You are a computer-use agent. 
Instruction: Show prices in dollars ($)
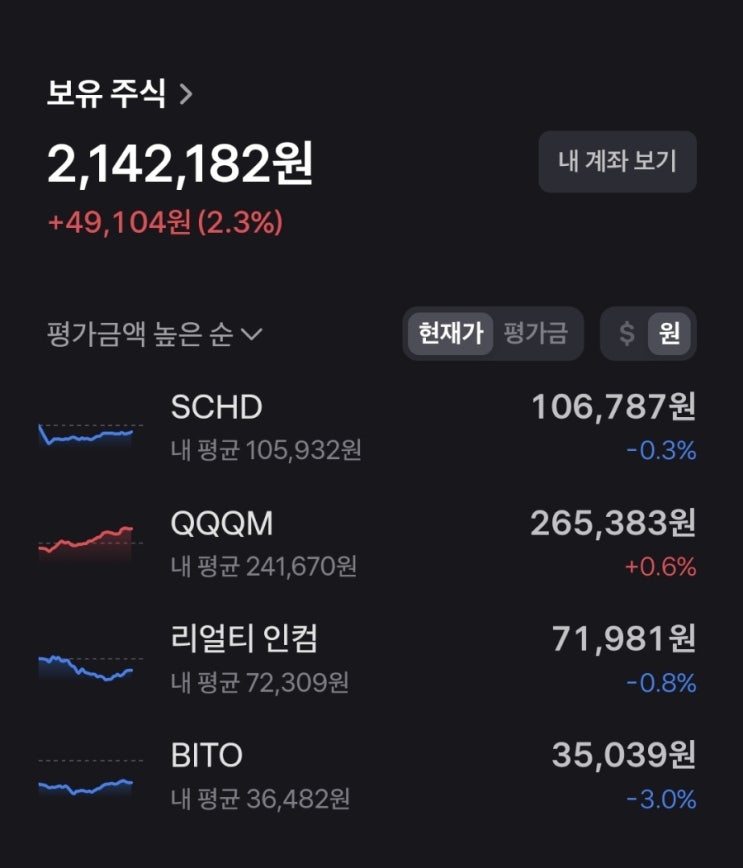pyautogui.click(x=626, y=333)
